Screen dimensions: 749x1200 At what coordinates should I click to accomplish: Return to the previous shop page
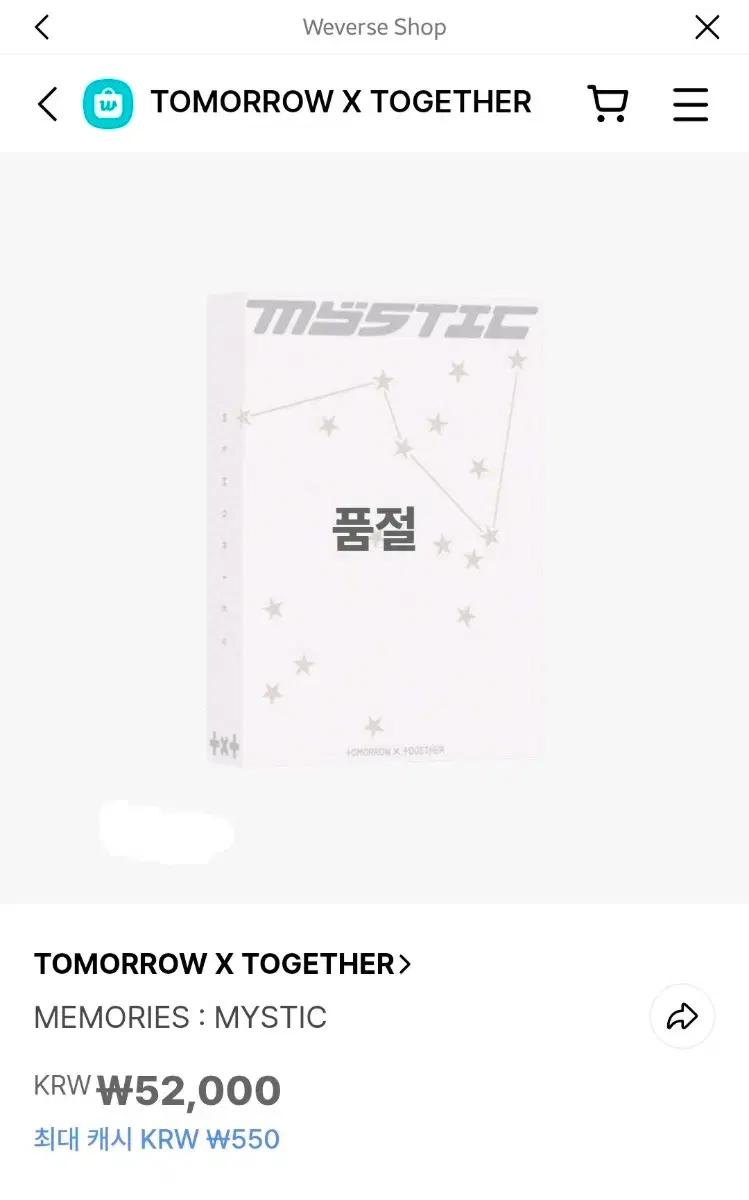47,104
